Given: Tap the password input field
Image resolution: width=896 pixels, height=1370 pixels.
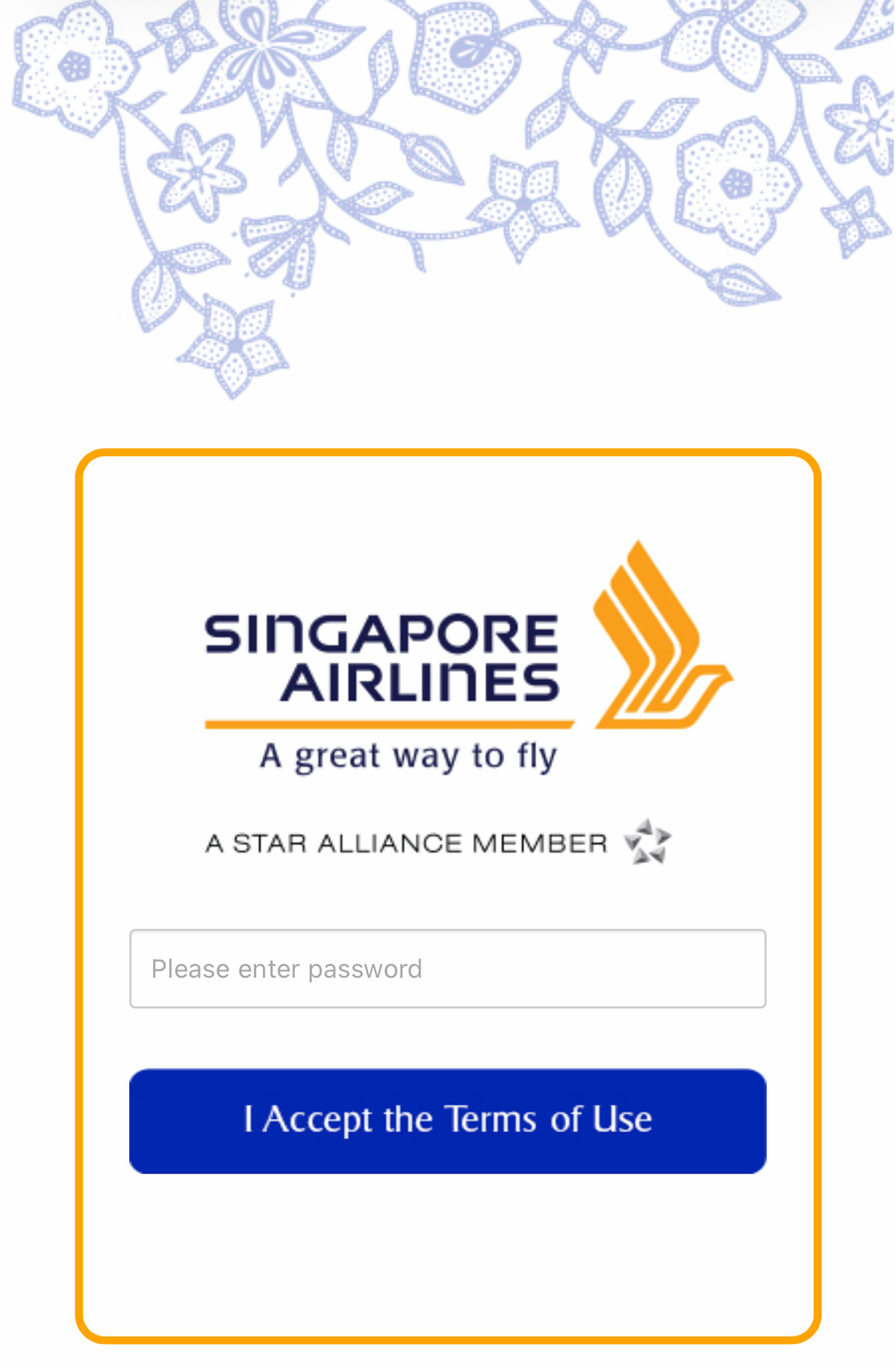Looking at the screenshot, I should point(448,968).
